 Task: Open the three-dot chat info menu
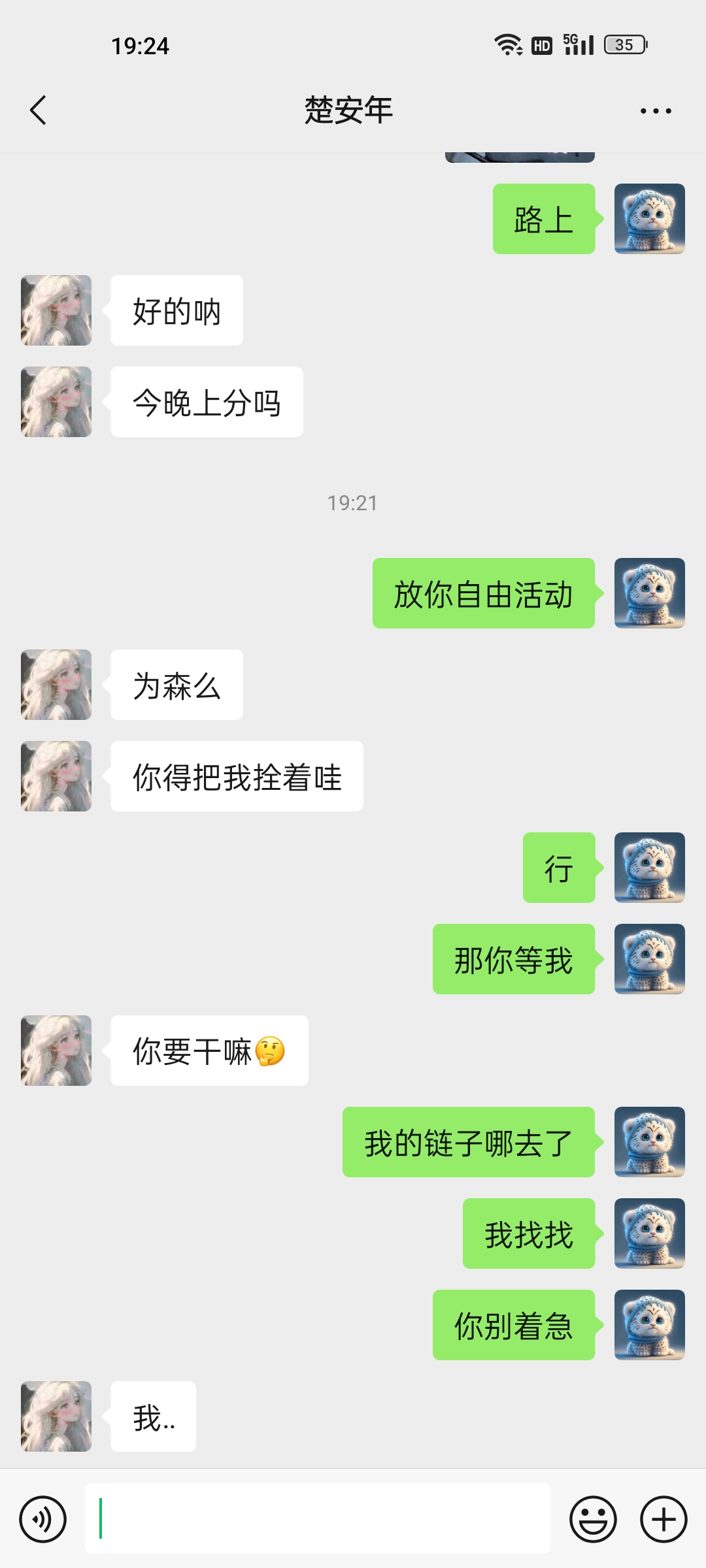(x=656, y=111)
